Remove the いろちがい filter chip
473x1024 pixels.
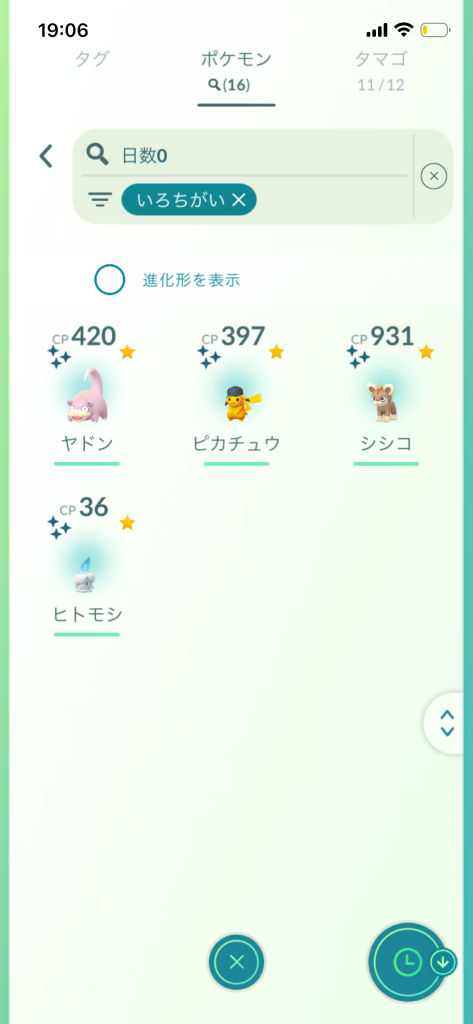tap(189, 200)
